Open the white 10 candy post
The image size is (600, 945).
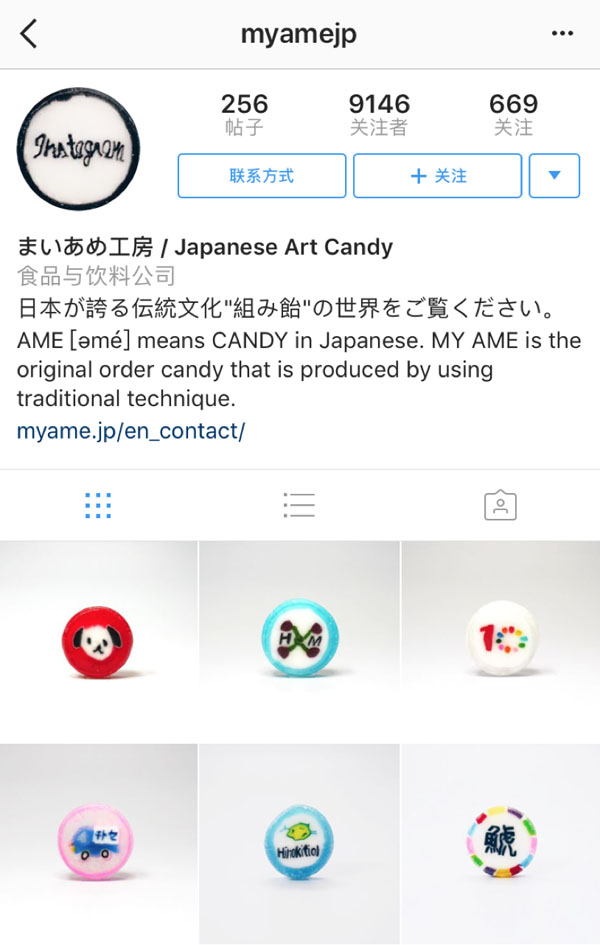pos(501,640)
